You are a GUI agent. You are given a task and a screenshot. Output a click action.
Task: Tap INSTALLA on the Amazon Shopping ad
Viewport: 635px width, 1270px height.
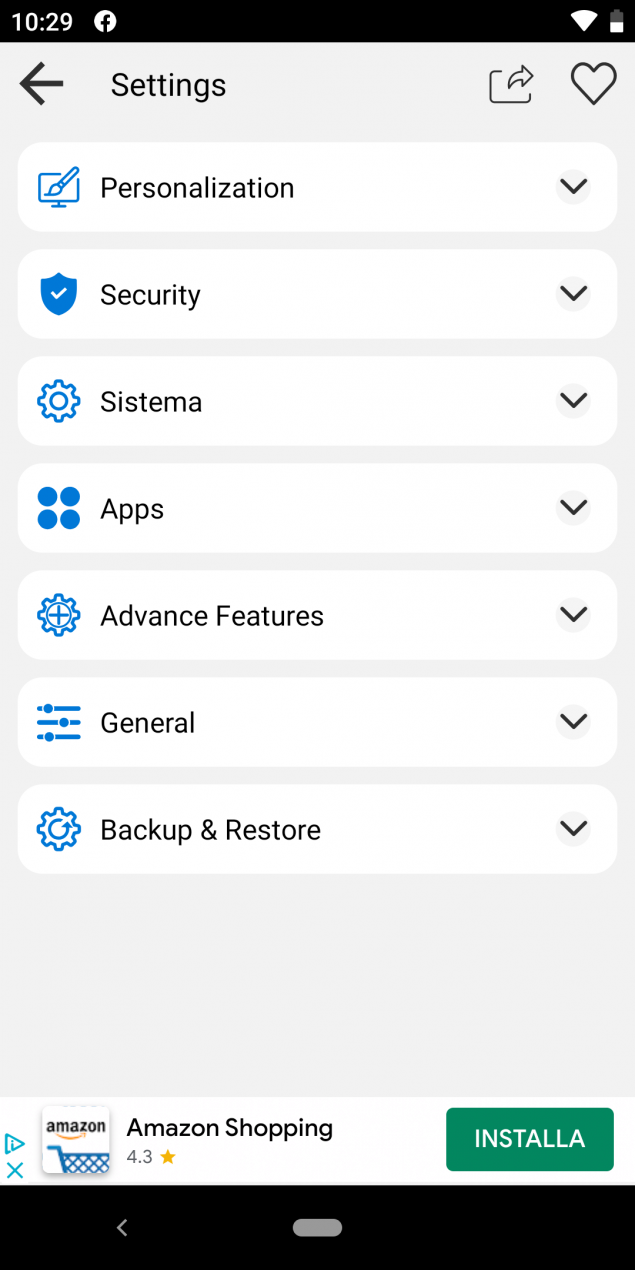[530, 1139]
